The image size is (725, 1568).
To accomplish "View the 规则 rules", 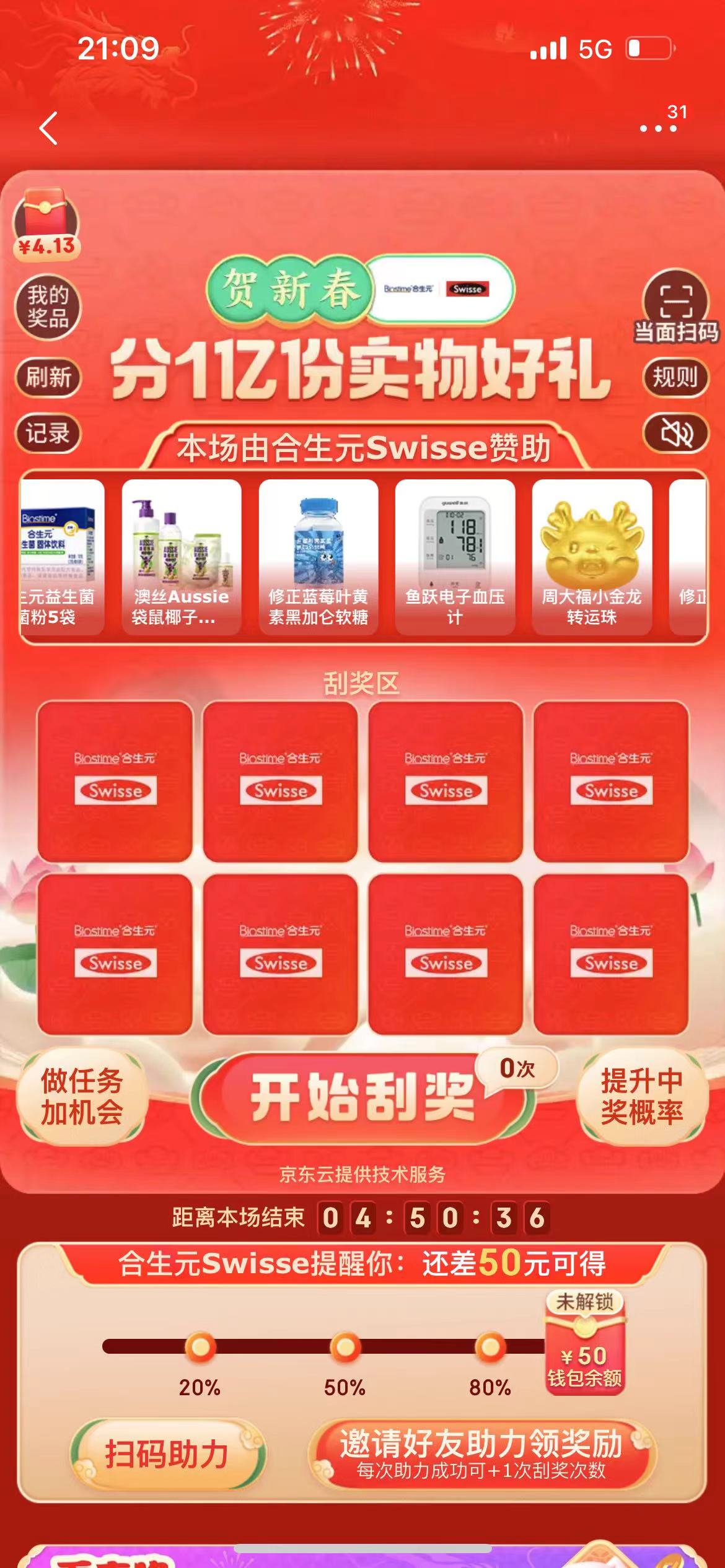I will click(675, 377).
